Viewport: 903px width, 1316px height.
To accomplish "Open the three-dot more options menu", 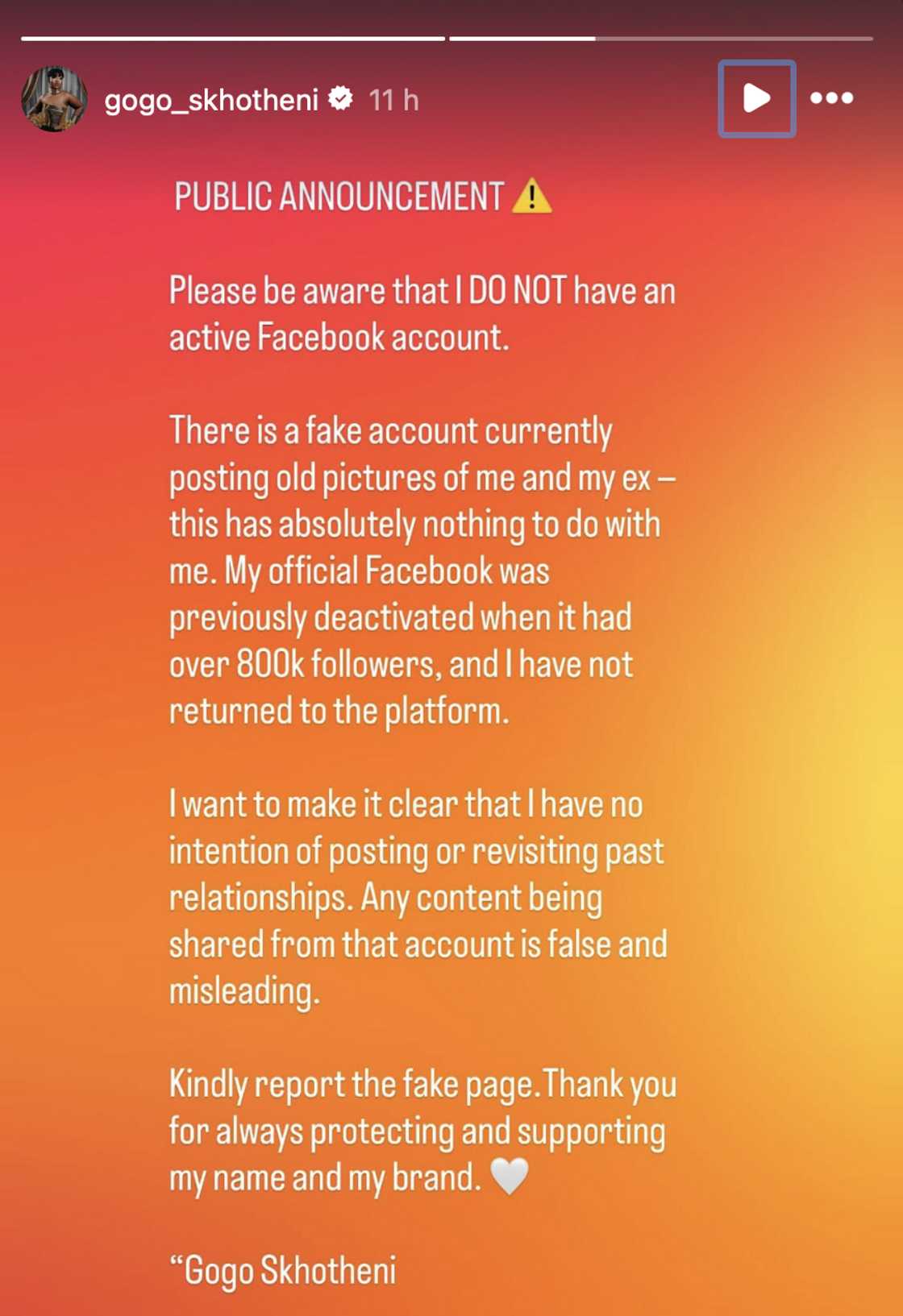I will 831,98.
